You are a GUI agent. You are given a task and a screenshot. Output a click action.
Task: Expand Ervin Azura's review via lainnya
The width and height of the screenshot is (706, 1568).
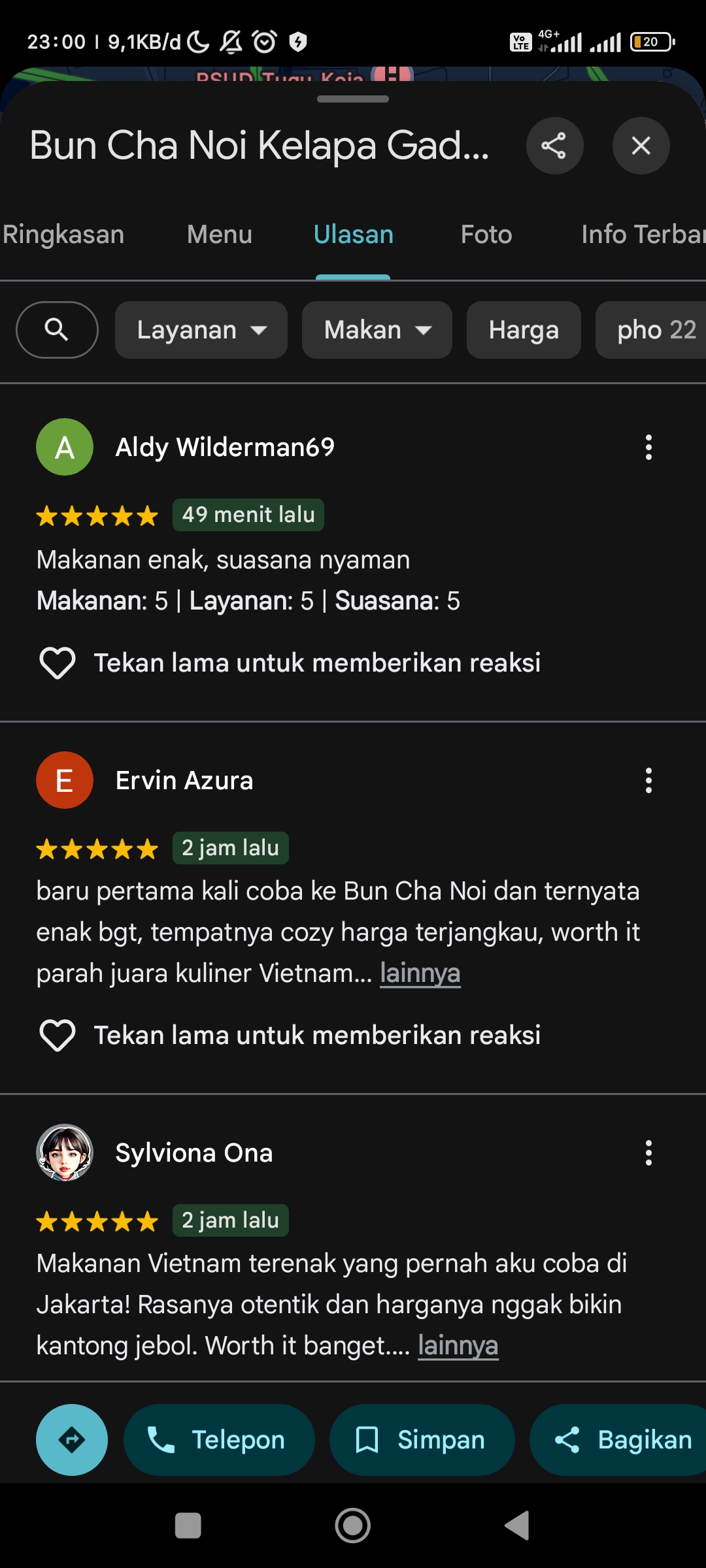point(420,973)
